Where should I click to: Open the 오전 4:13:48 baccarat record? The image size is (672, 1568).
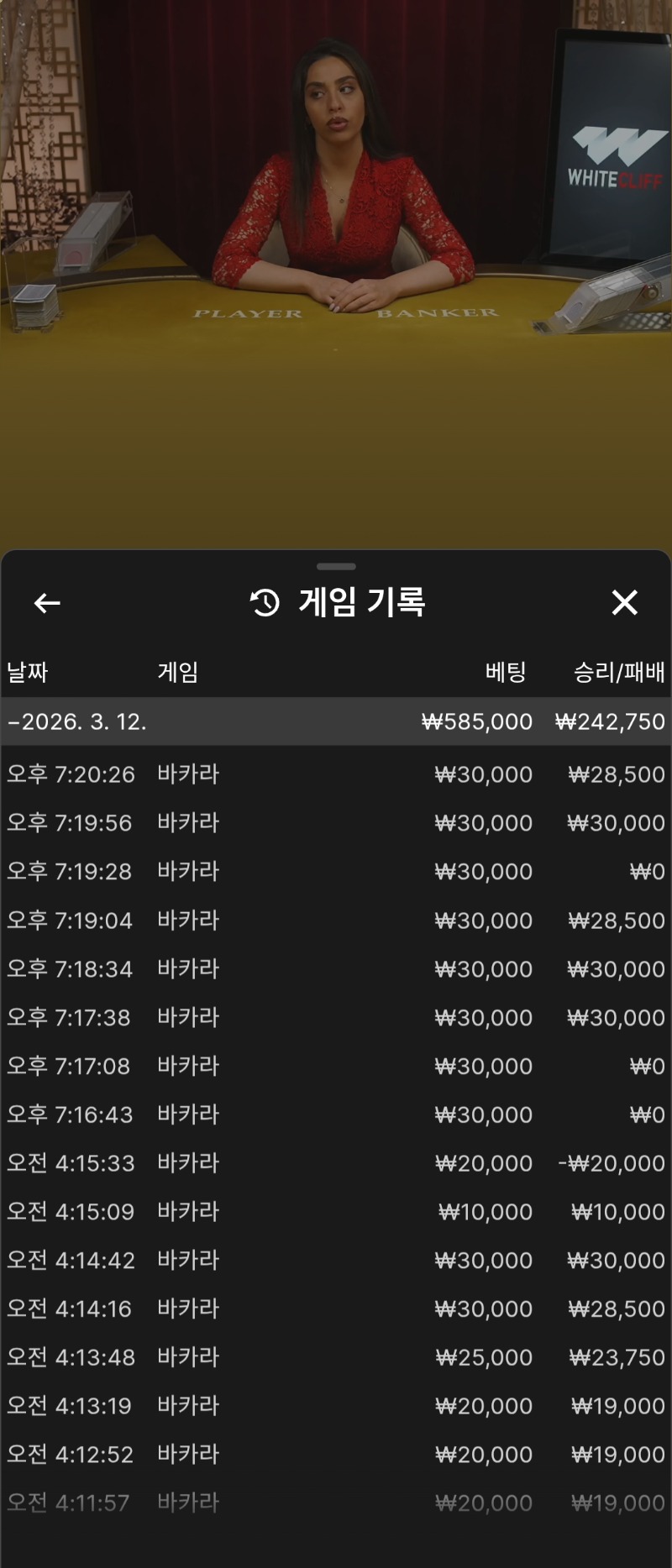(x=336, y=1357)
